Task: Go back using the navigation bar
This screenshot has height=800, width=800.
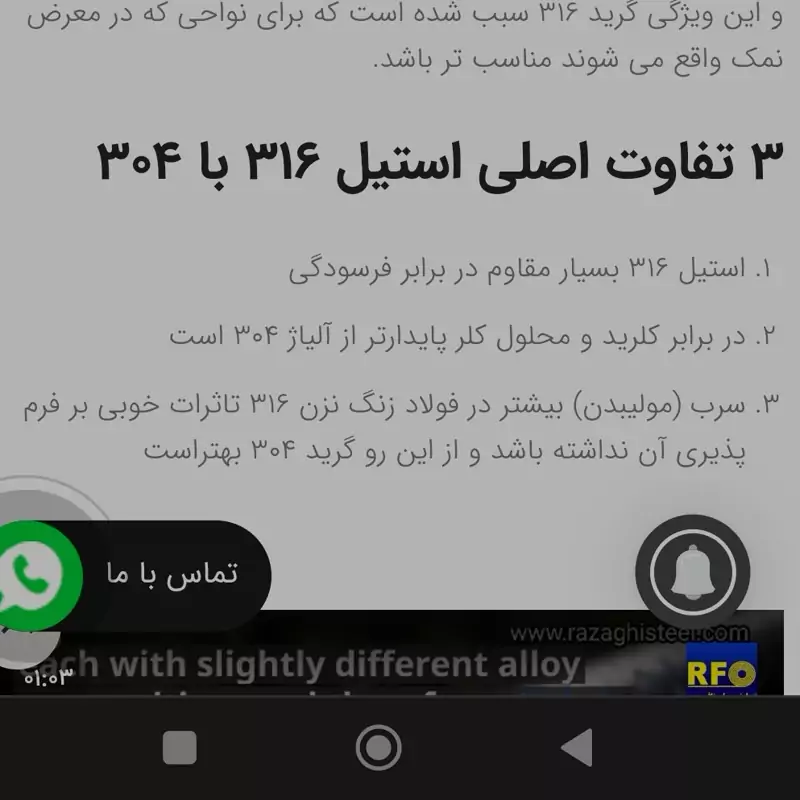Action: (576, 747)
